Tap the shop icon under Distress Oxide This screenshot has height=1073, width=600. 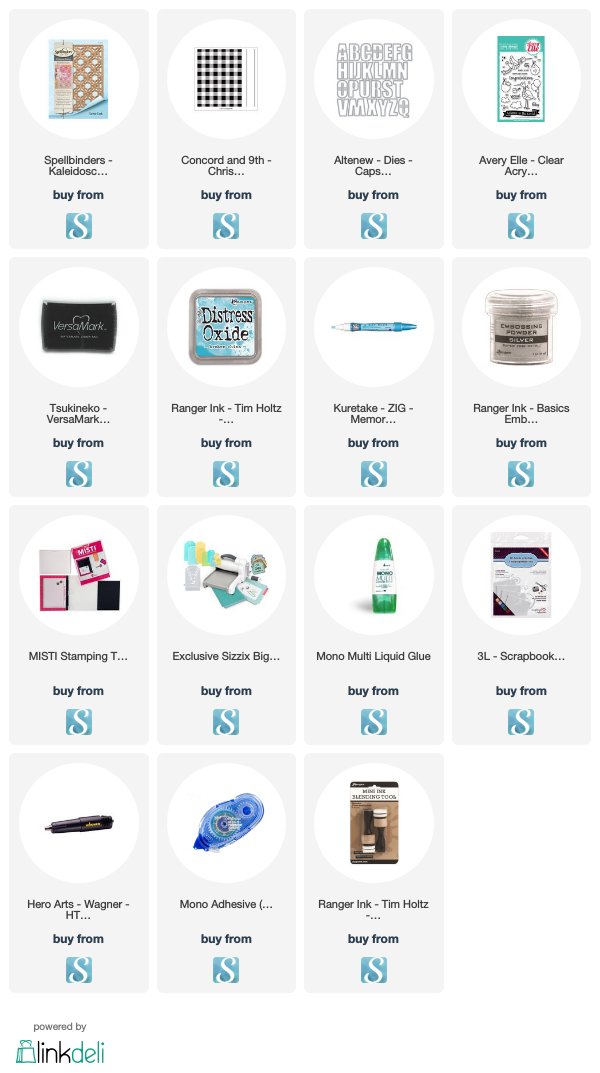[x=226, y=474]
